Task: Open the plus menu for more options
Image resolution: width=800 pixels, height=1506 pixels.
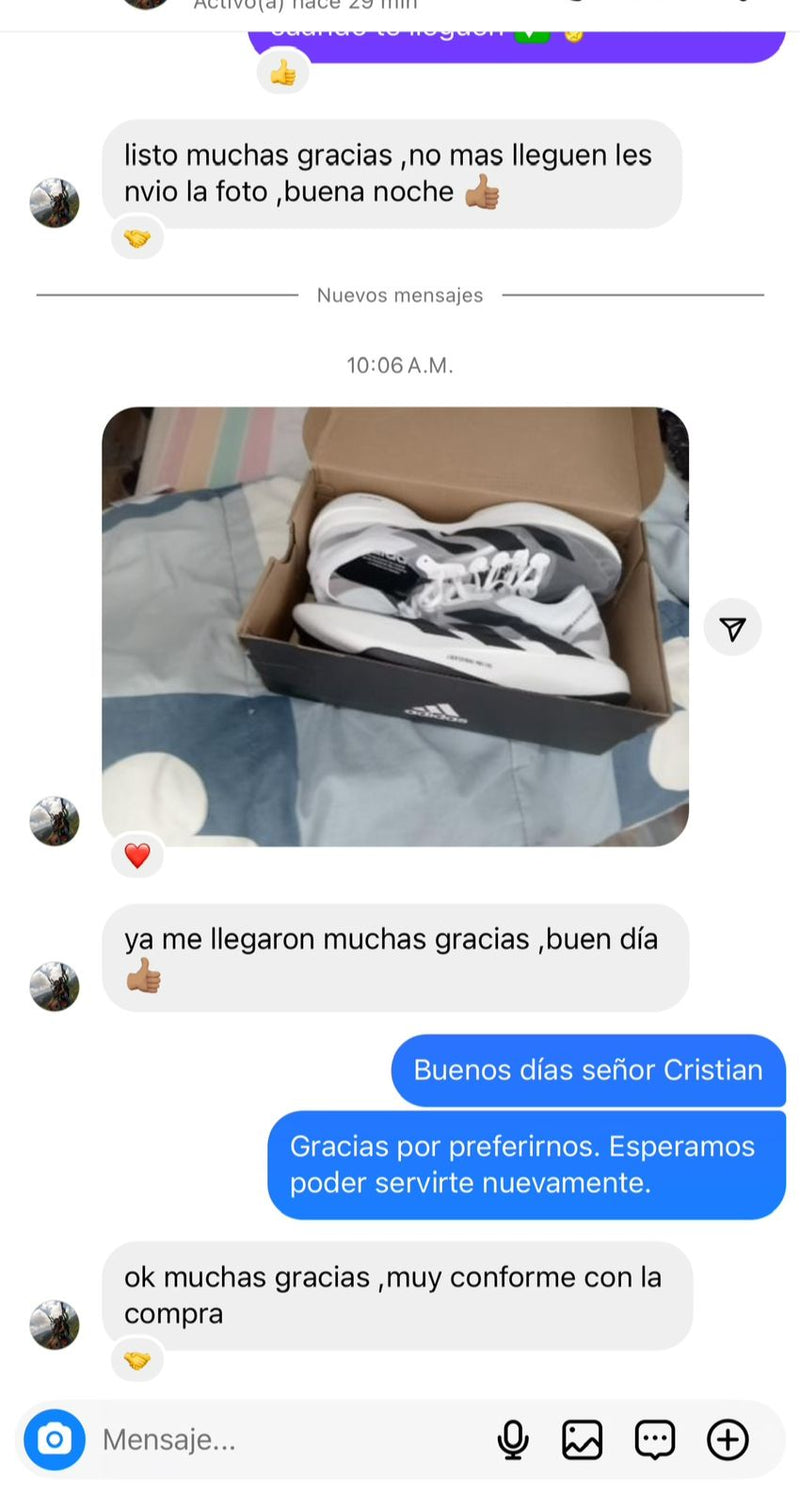Action: (x=728, y=1440)
